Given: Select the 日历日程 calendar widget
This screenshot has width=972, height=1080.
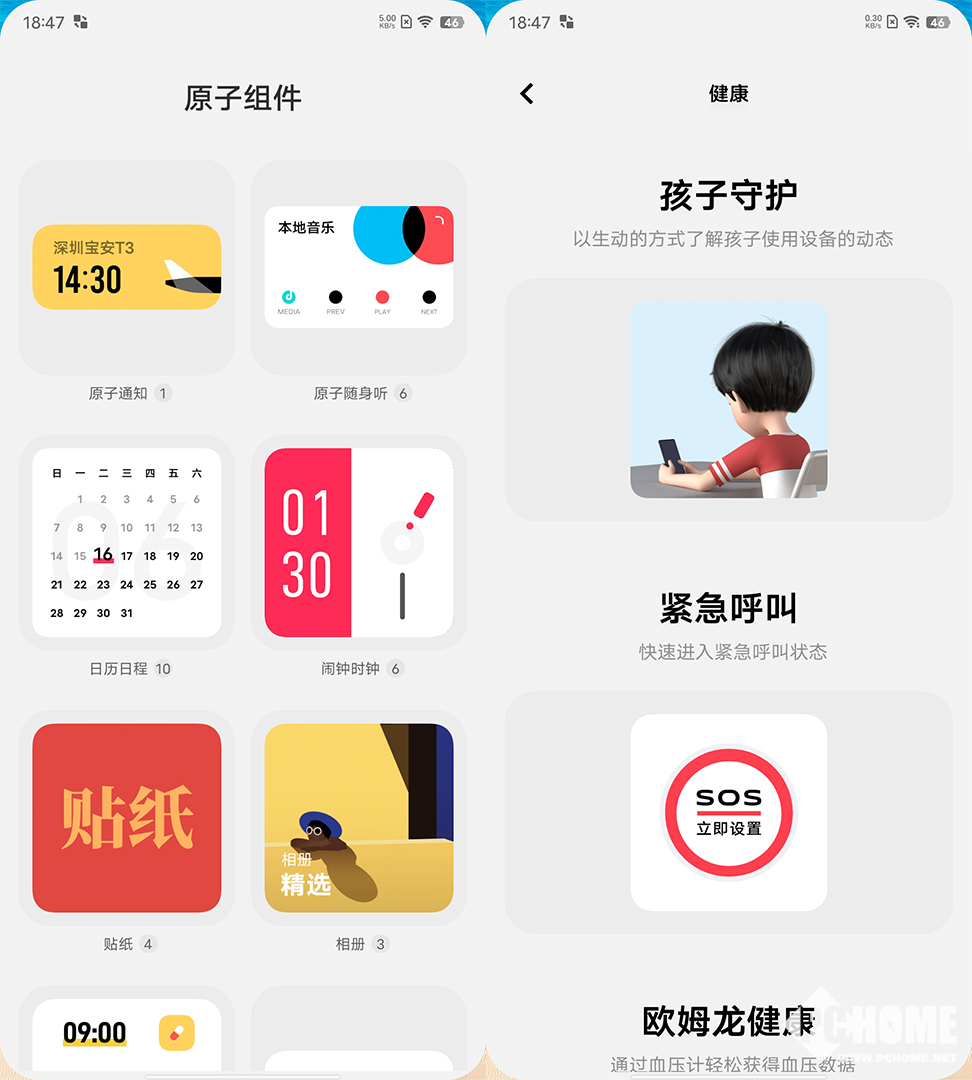Looking at the screenshot, I should coord(127,542).
